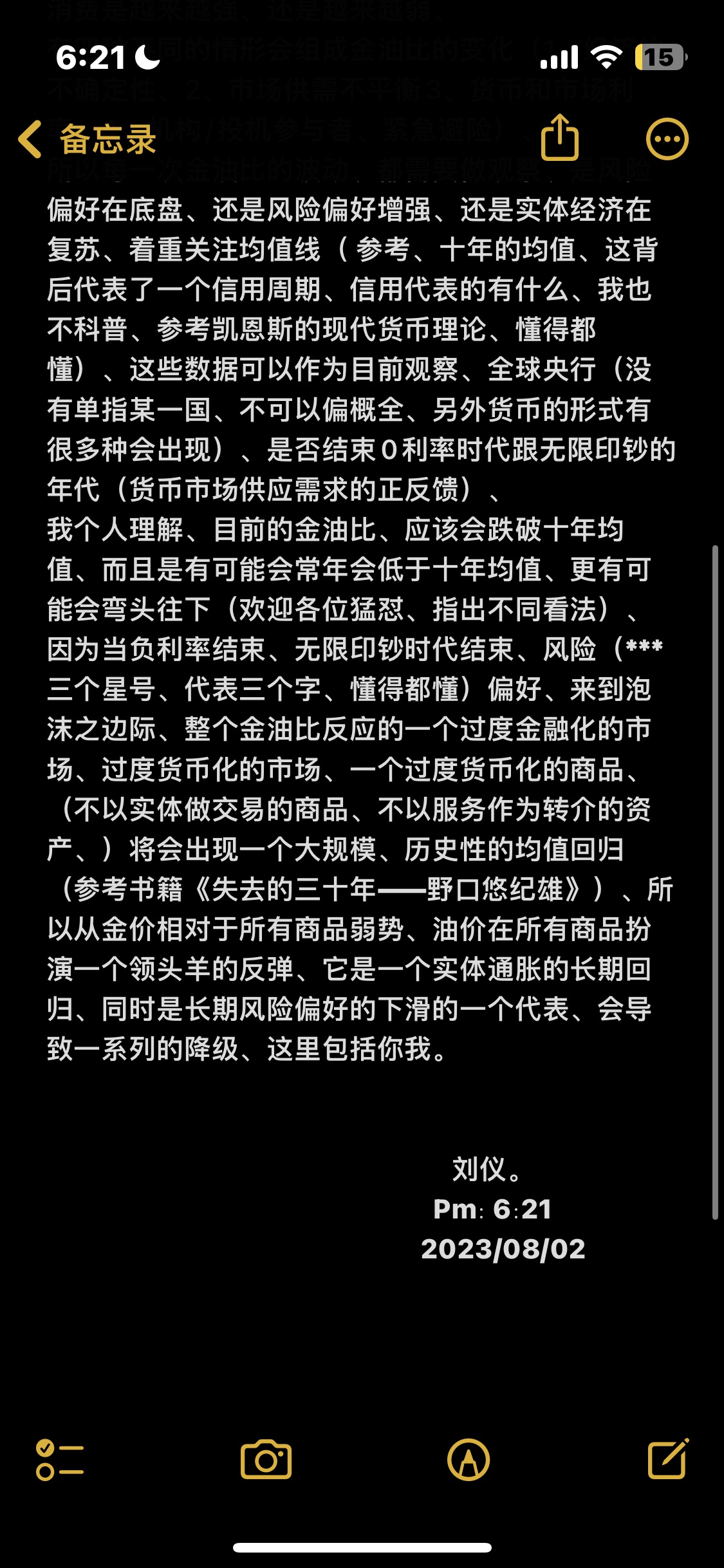Compose a new note
This screenshot has width=724, height=1568.
tap(668, 1459)
